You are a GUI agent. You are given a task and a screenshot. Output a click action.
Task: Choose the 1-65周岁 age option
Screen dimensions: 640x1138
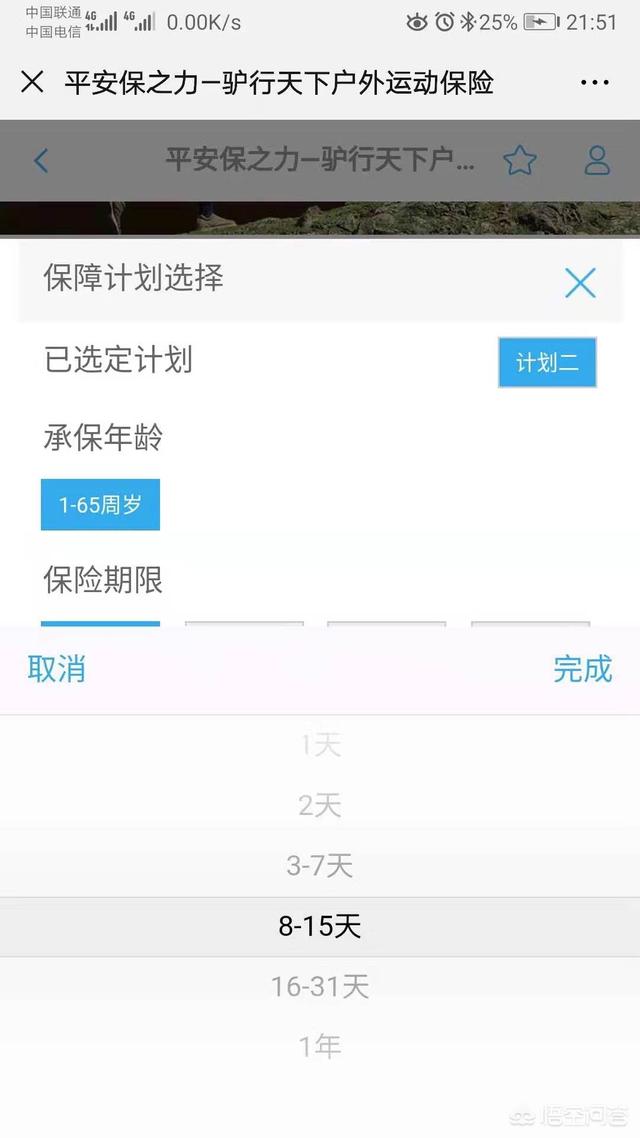[x=100, y=504]
